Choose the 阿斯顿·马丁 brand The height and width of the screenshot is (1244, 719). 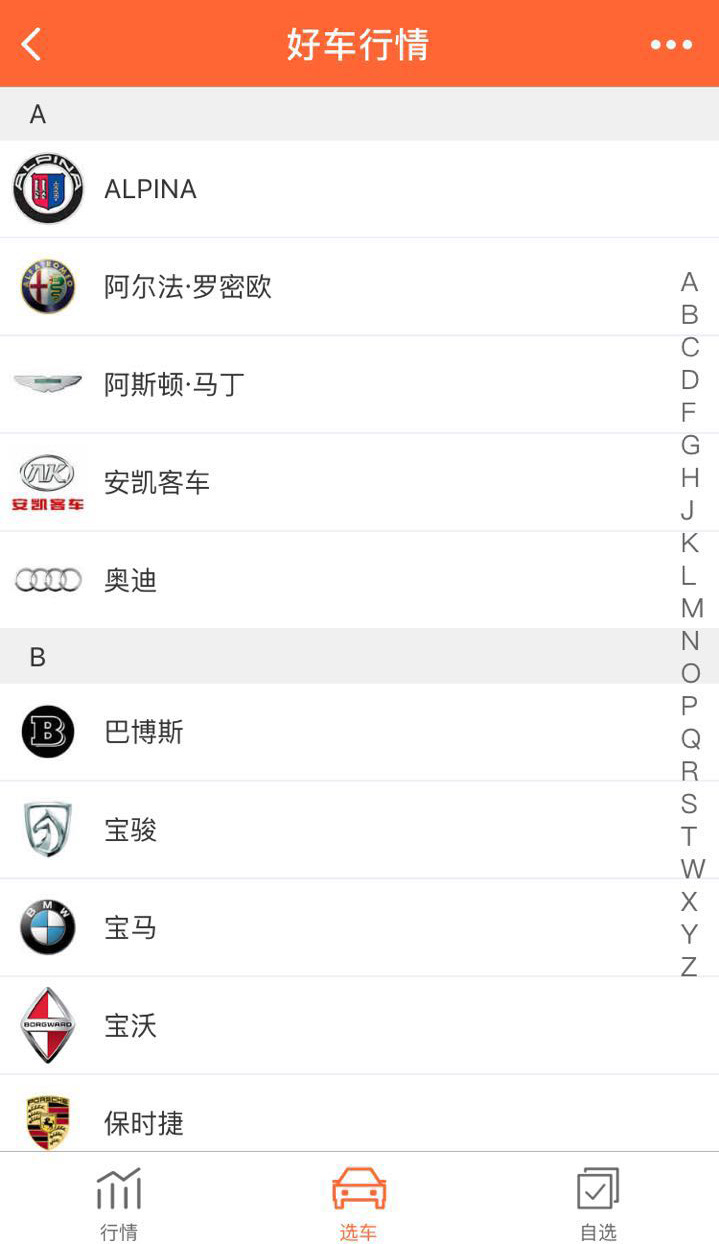(175, 385)
